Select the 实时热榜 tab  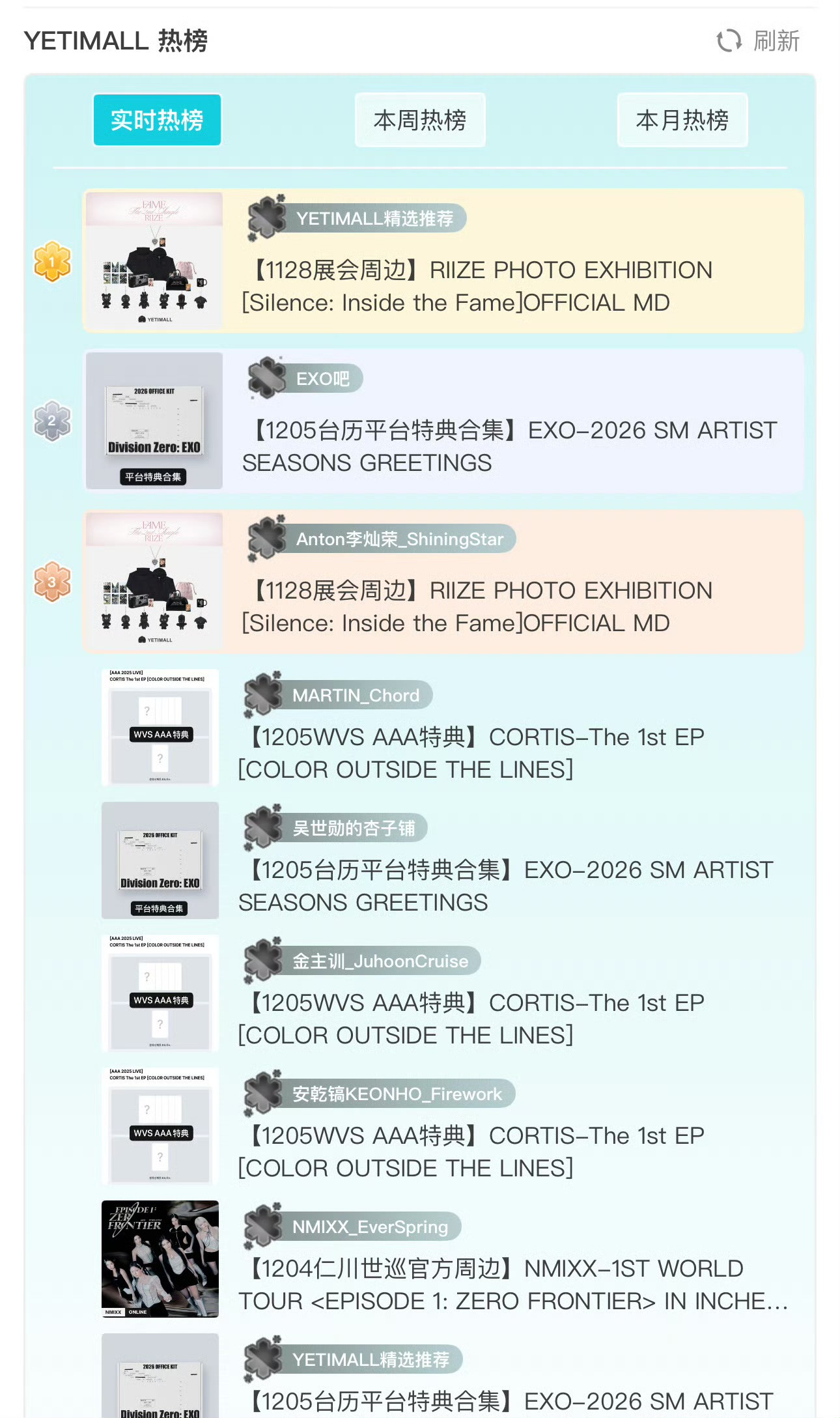(157, 121)
